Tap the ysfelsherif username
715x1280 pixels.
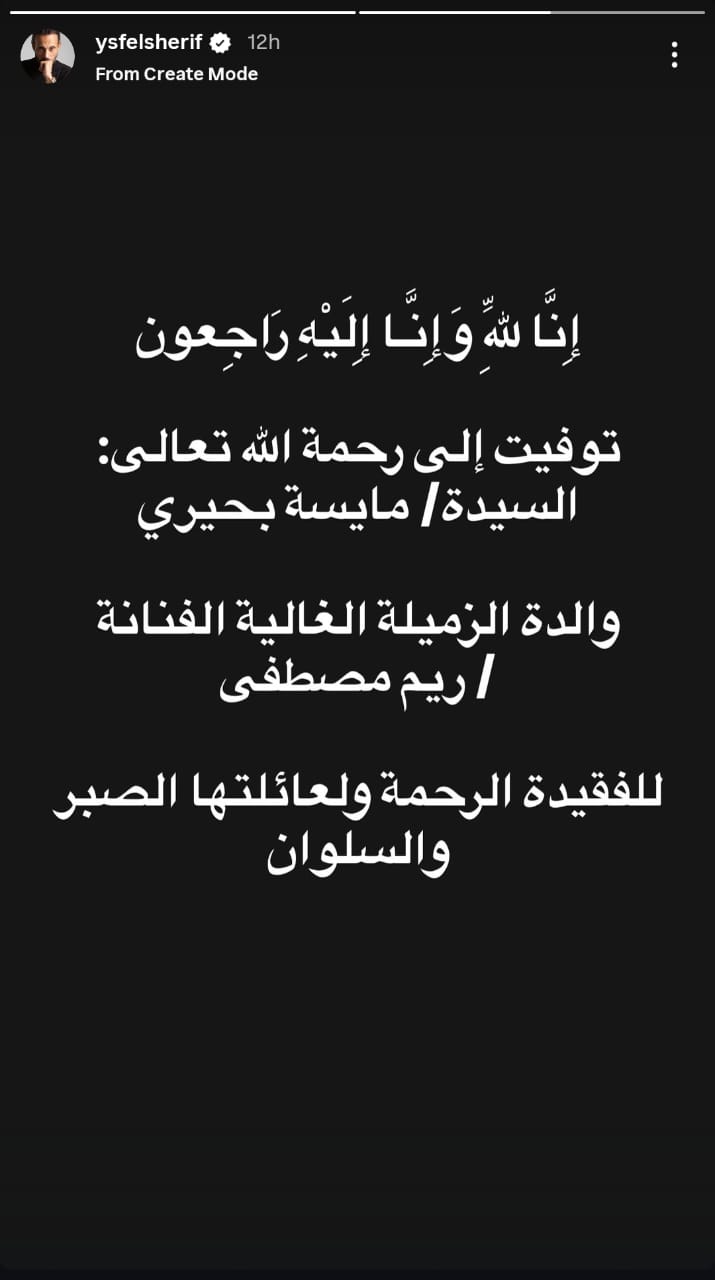point(150,42)
